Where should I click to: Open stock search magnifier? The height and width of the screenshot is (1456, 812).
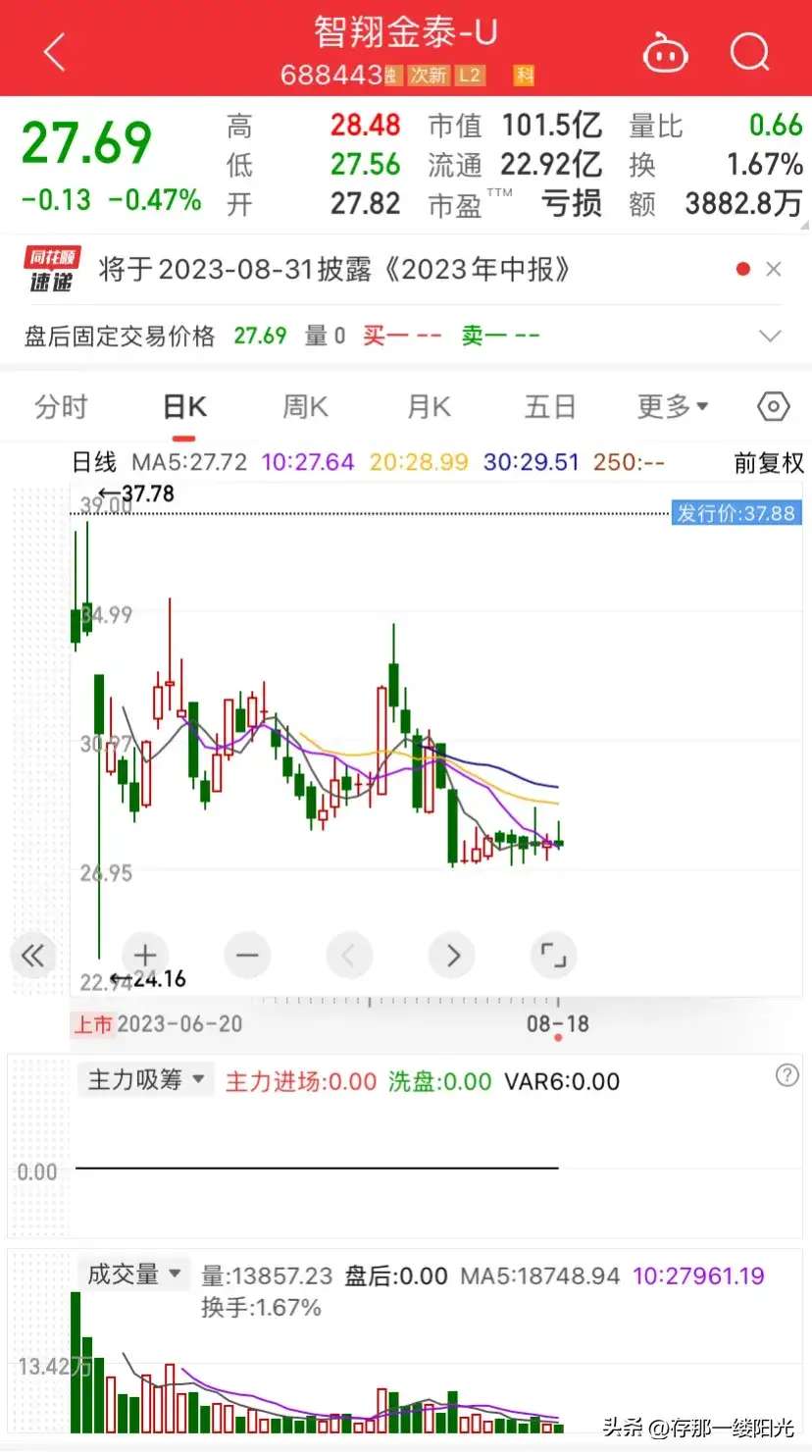tap(750, 51)
